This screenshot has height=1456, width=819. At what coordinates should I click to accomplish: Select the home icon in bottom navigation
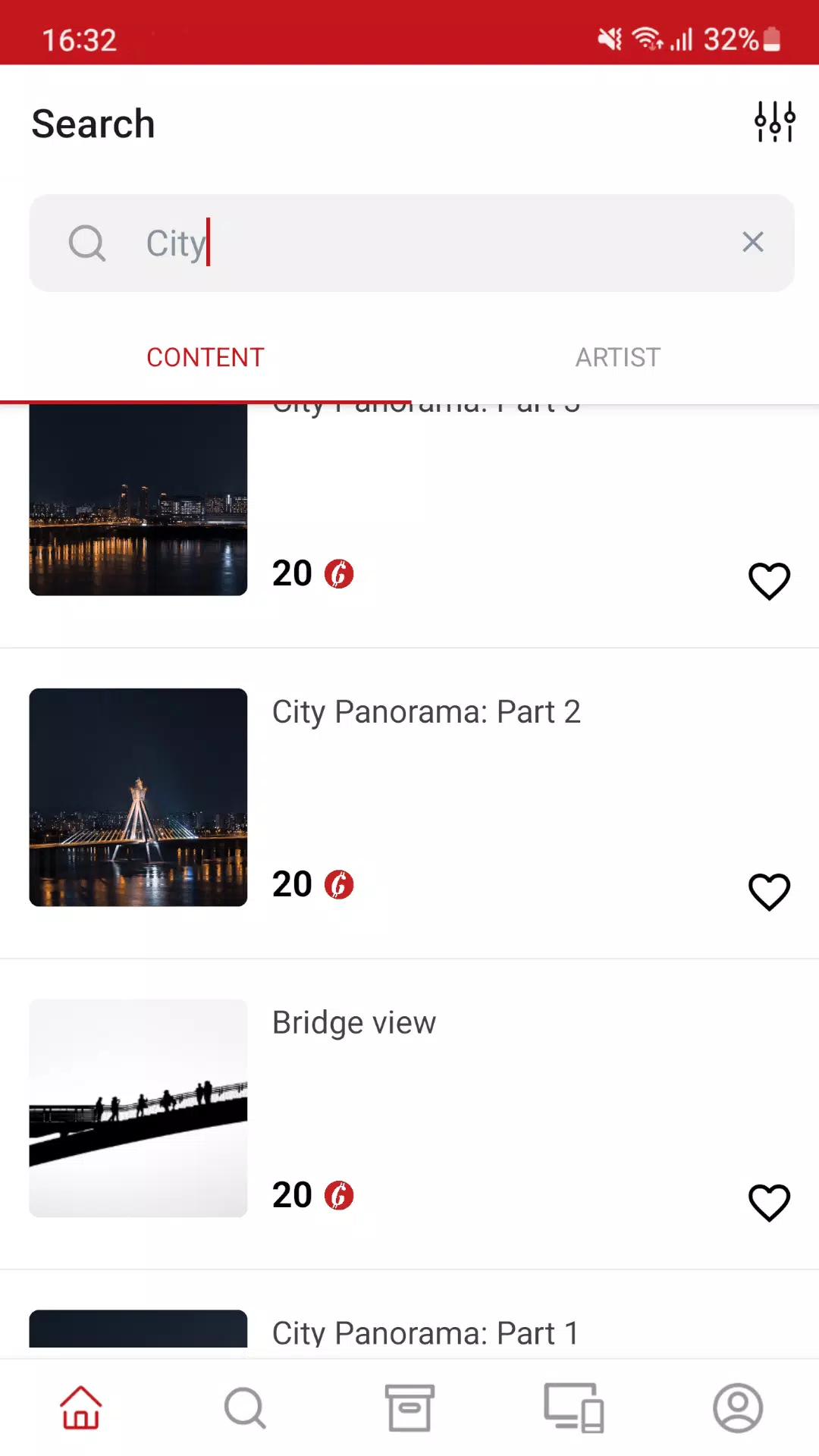(80, 1407)
